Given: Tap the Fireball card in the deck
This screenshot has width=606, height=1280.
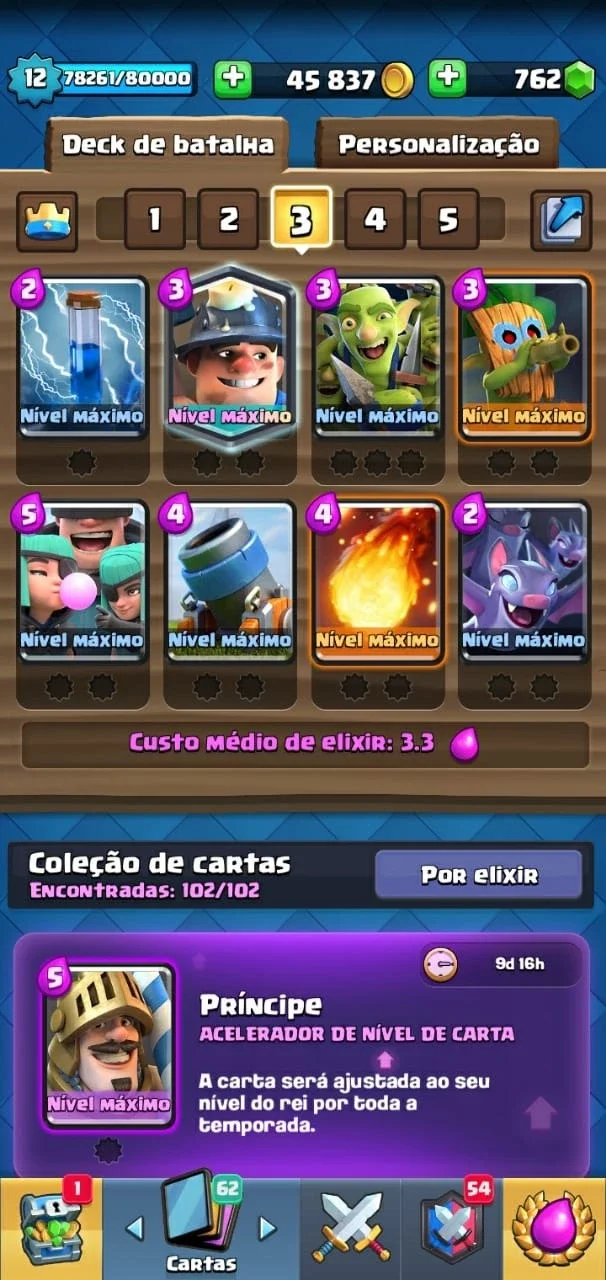Looking at the screenshot, I should [377, 582].
